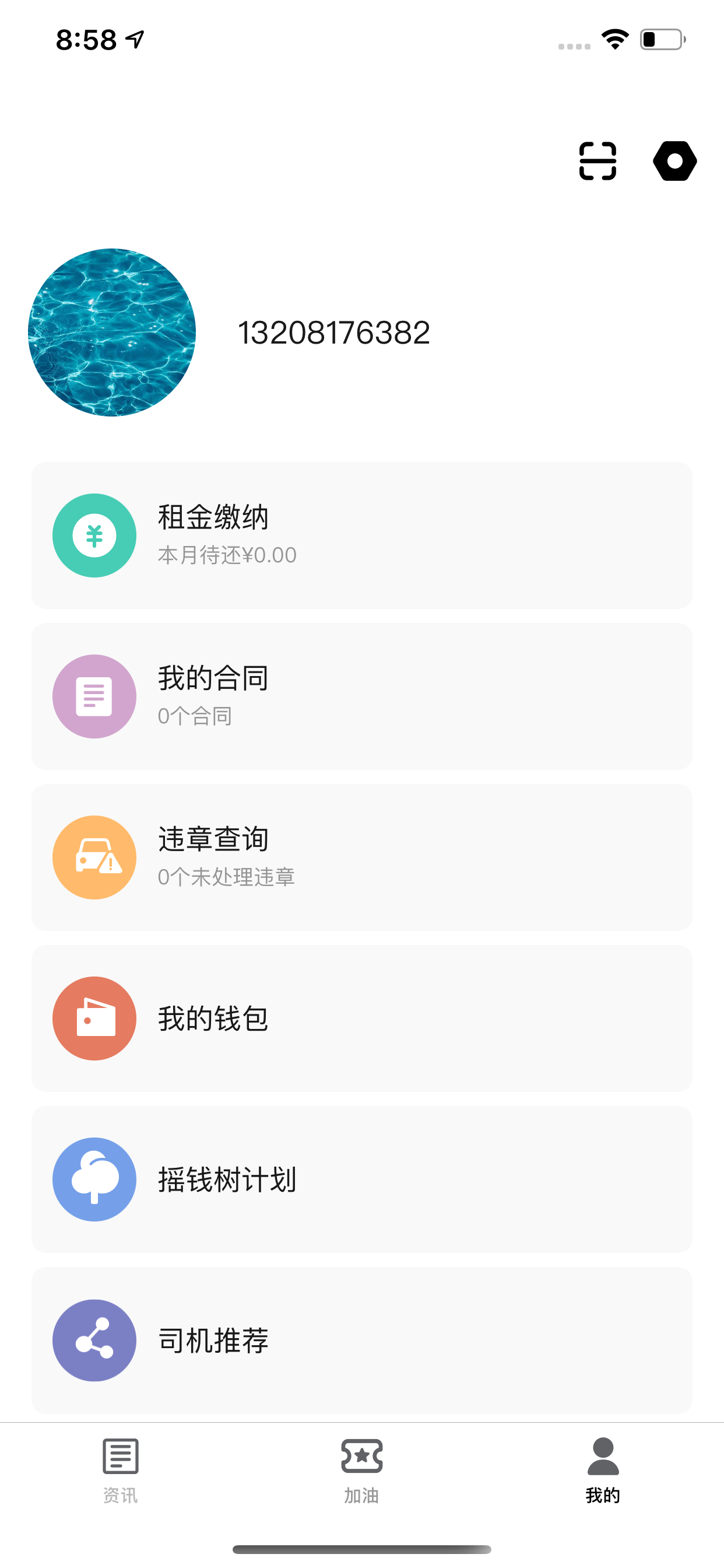Image resolution: width=724 pixels, height=1568 pixels.
Task: Switch to the 加油 tab
Action: (362, 1470)
